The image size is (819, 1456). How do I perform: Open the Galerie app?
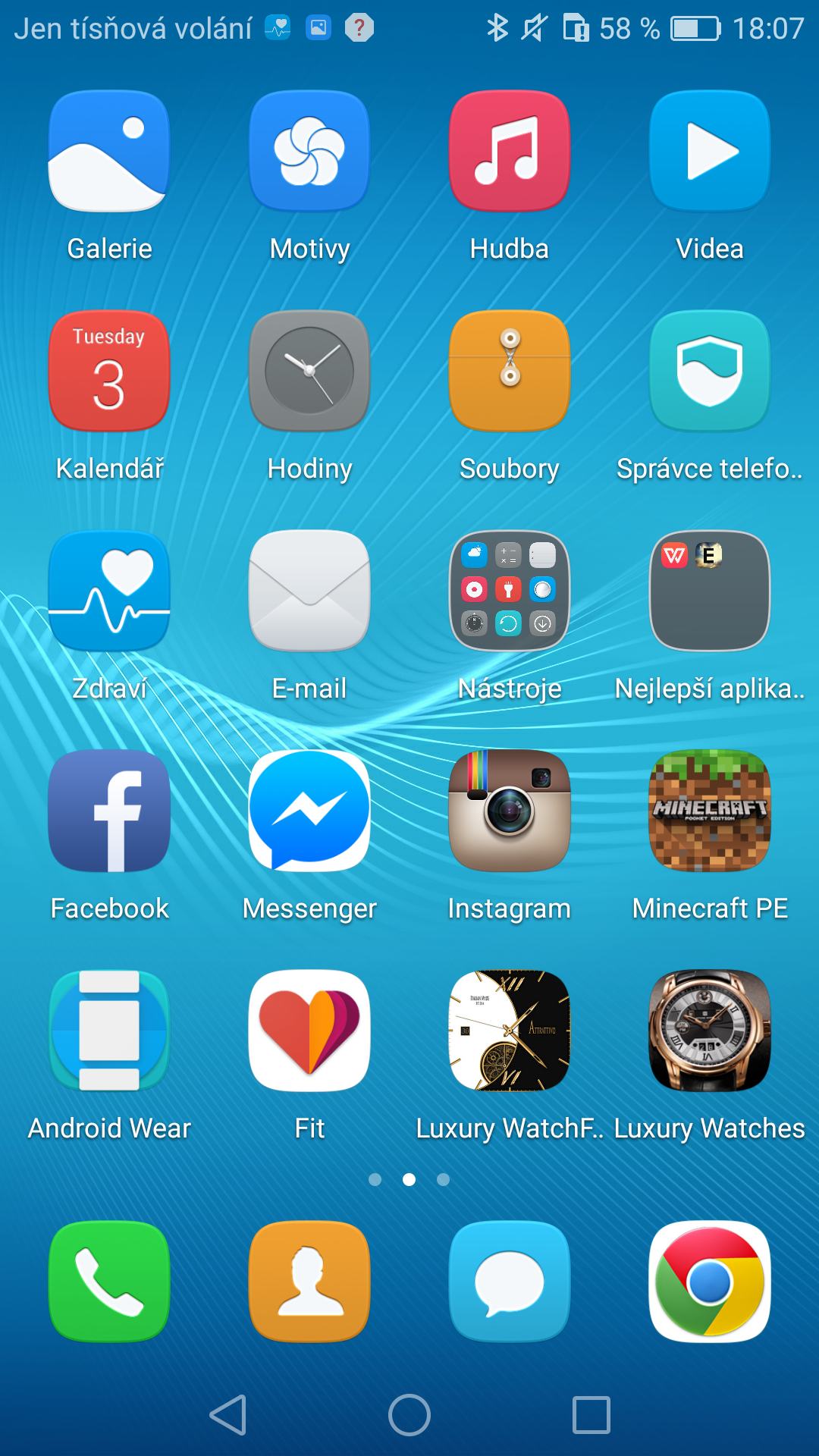tap(109, 151)
